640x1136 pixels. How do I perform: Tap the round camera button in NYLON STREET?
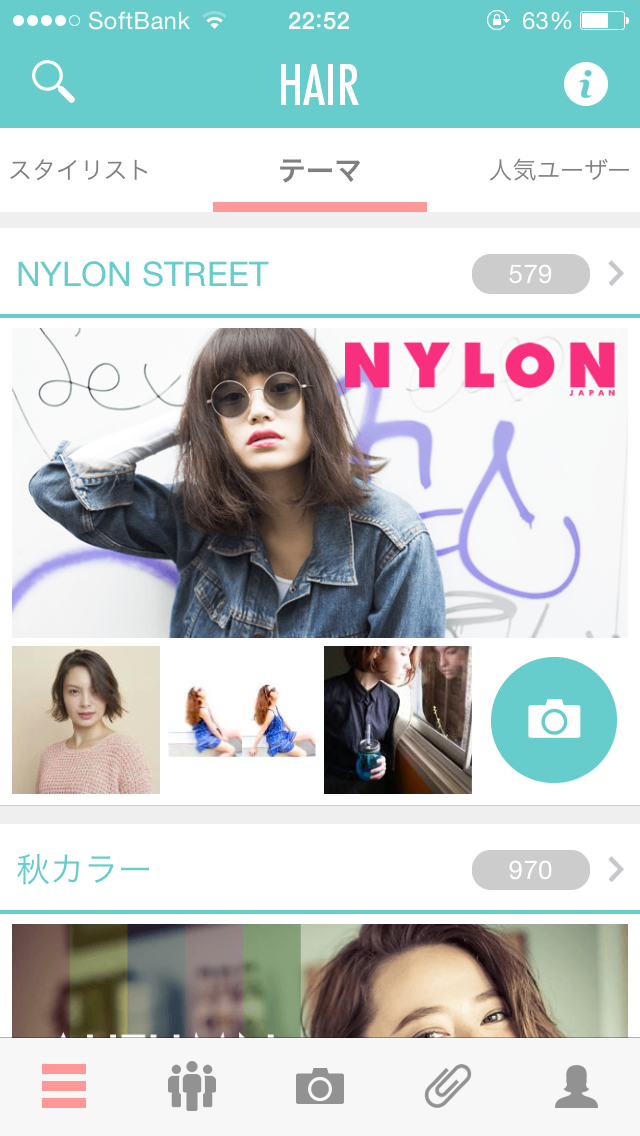tap(554, 720)
